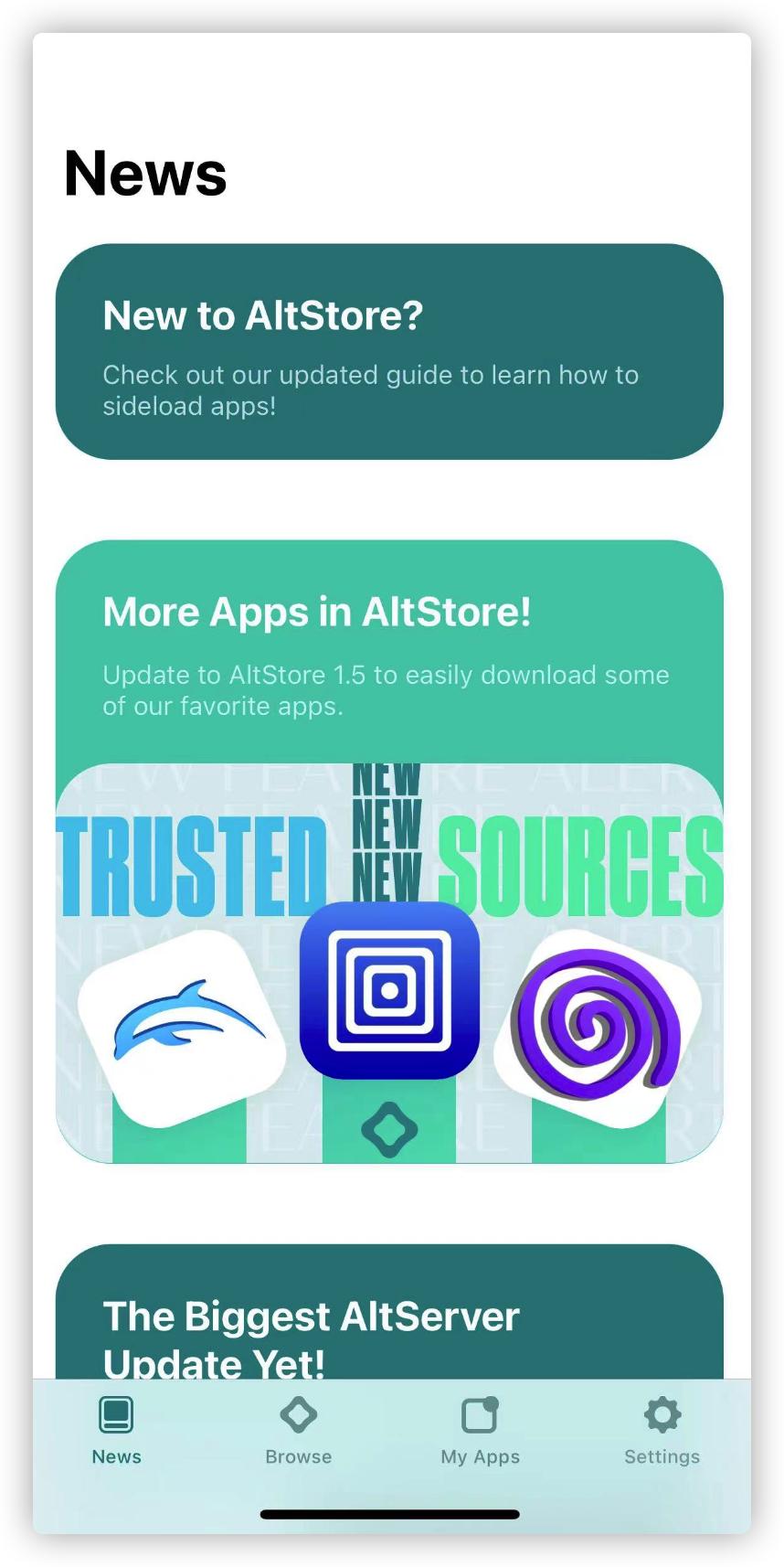This screenshot has height=1567, width=784.
Task: Open the More Apps in AltStore! card
Action: pyautogui.click(x=389, y=649)
